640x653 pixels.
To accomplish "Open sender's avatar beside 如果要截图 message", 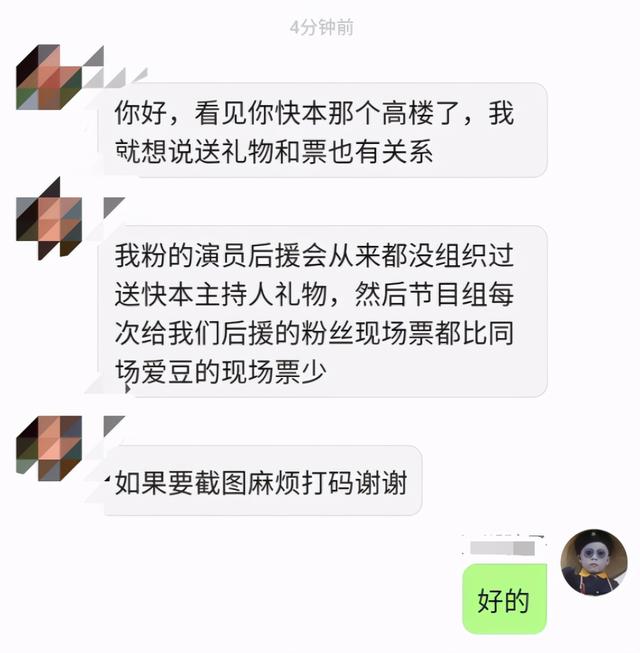I will [x=50, y=447].
